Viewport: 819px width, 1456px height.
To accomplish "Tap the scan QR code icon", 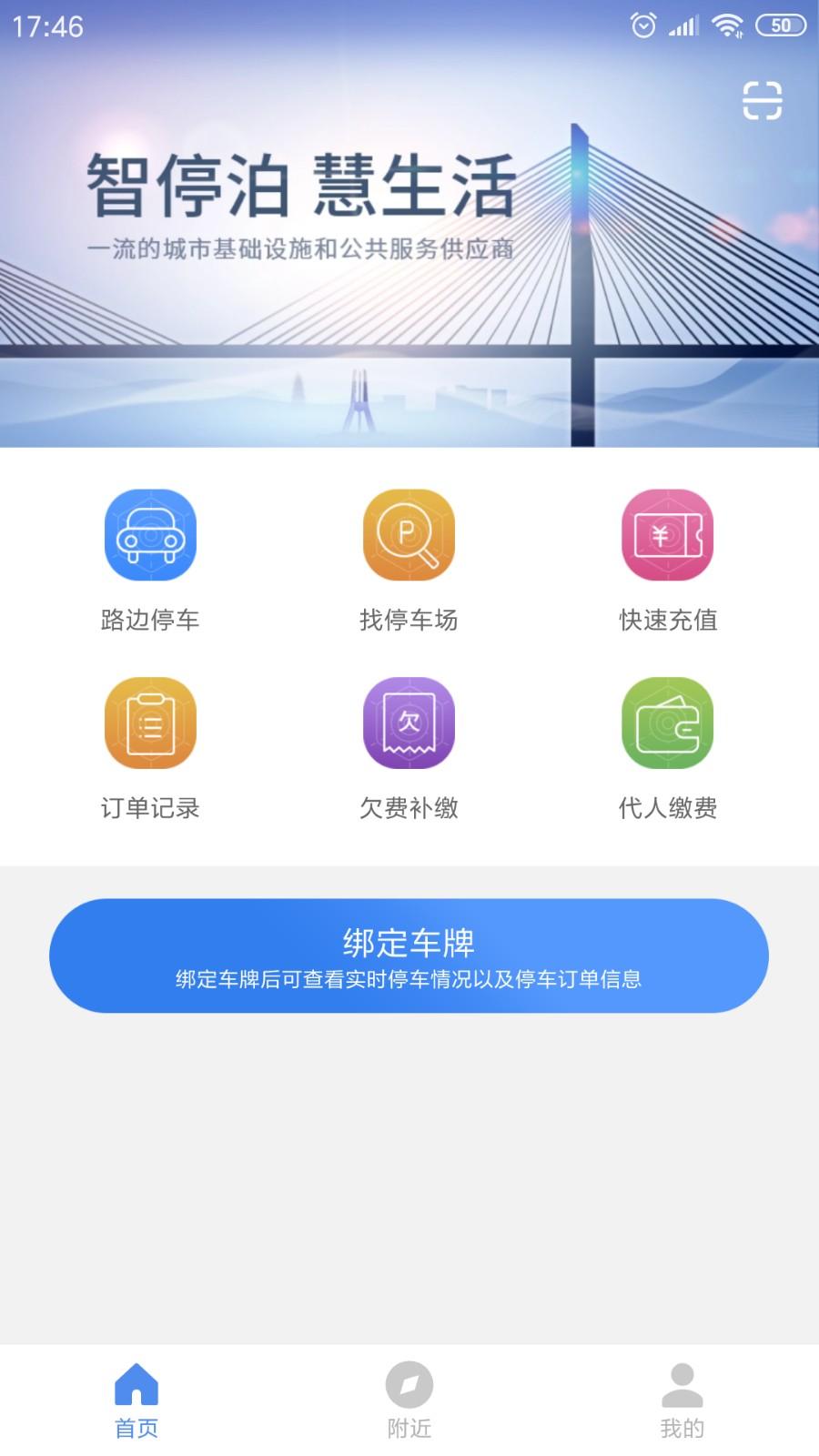I will [x=765, y=100].
